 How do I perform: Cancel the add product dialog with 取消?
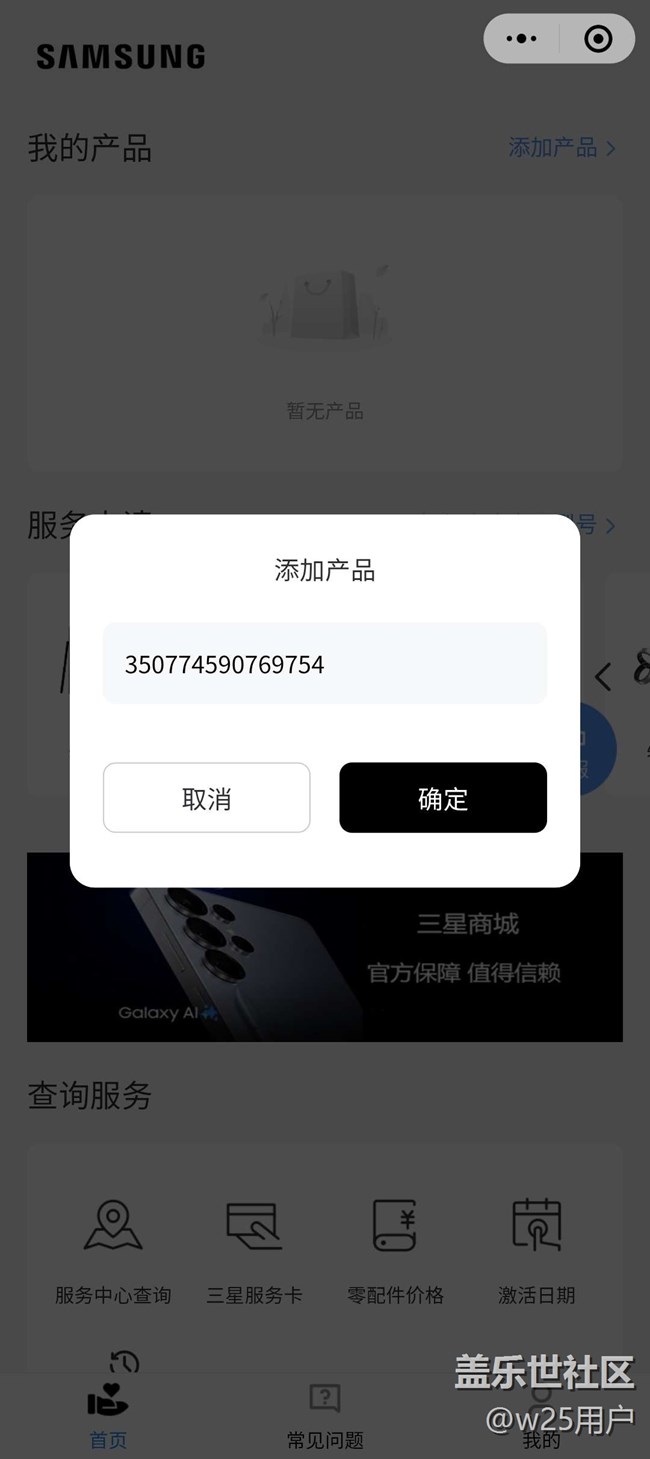point(207,798)
